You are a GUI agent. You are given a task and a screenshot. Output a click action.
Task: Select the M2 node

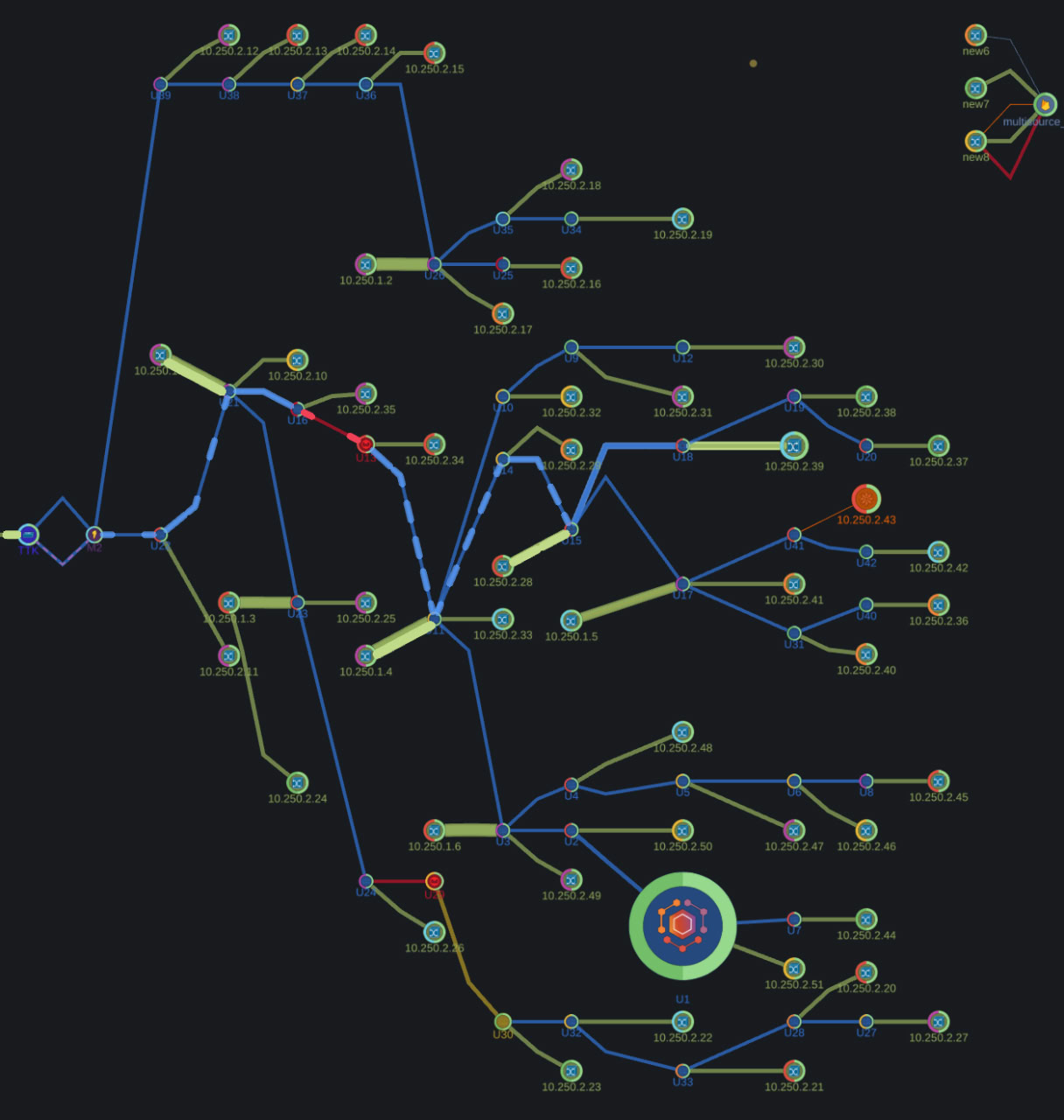coord(94,534)
